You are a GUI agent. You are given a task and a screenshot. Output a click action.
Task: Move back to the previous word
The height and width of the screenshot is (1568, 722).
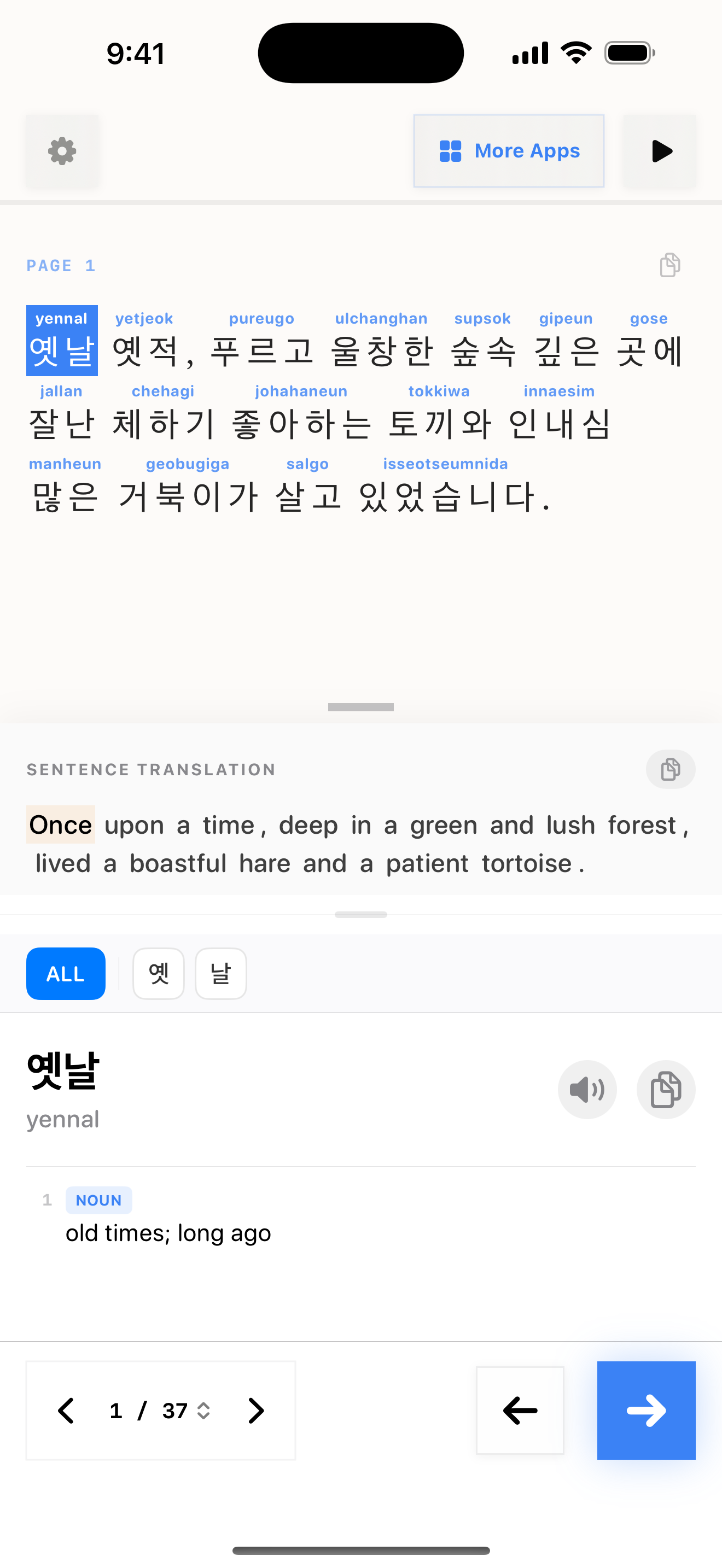(520, 1411)
